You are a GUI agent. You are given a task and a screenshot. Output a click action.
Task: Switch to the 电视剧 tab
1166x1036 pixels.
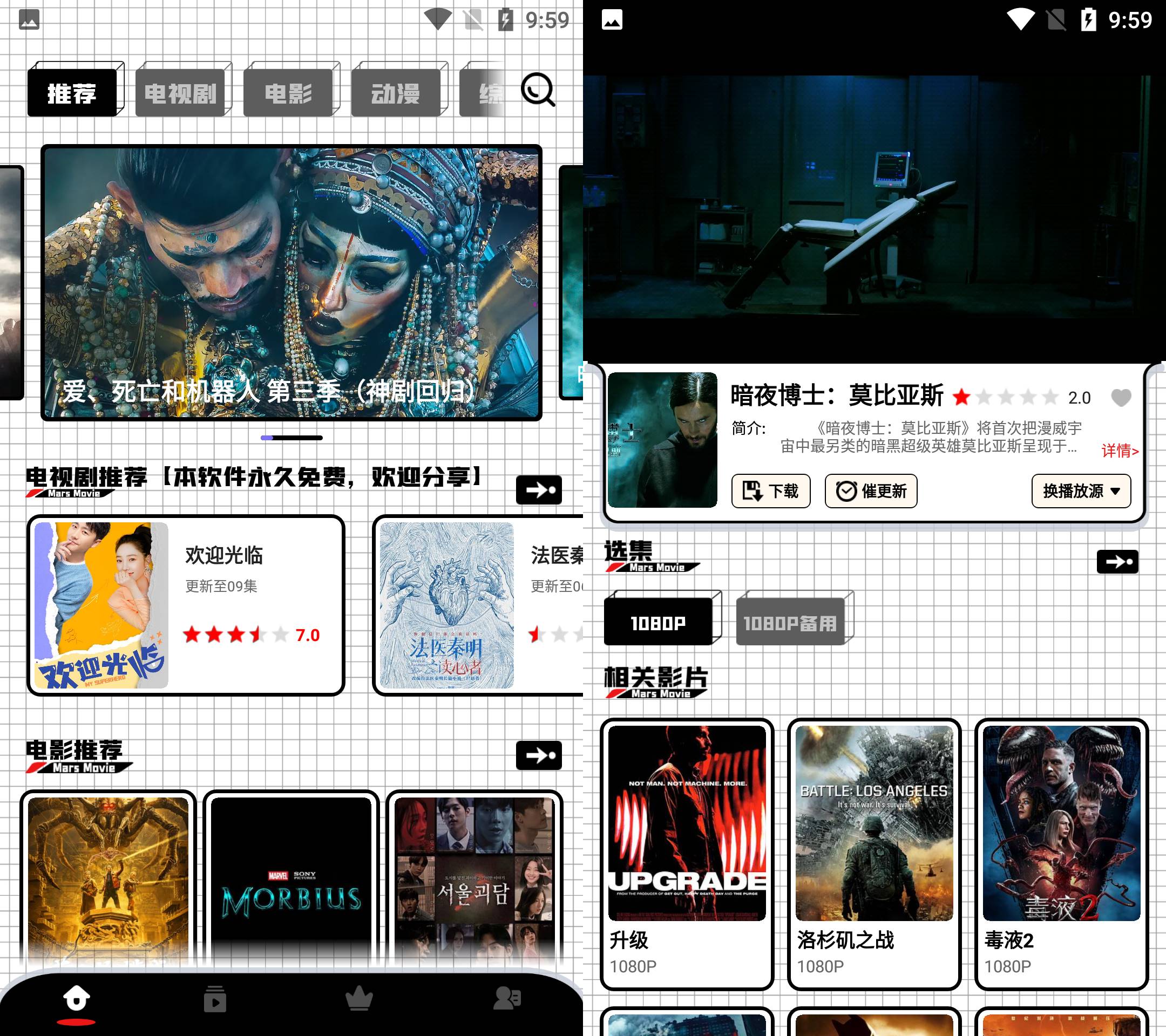coord(180,93)
